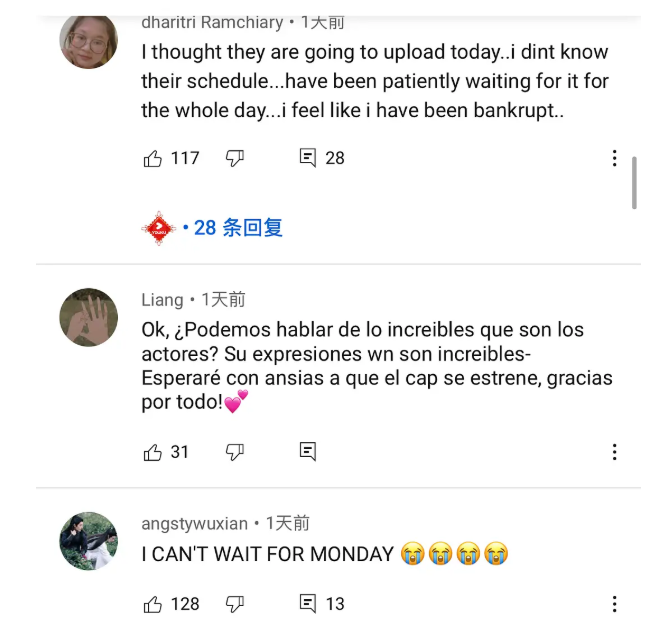View Liang's profile avatar
Viewport: 658px width, 628px height.
[x=89, y=317]
